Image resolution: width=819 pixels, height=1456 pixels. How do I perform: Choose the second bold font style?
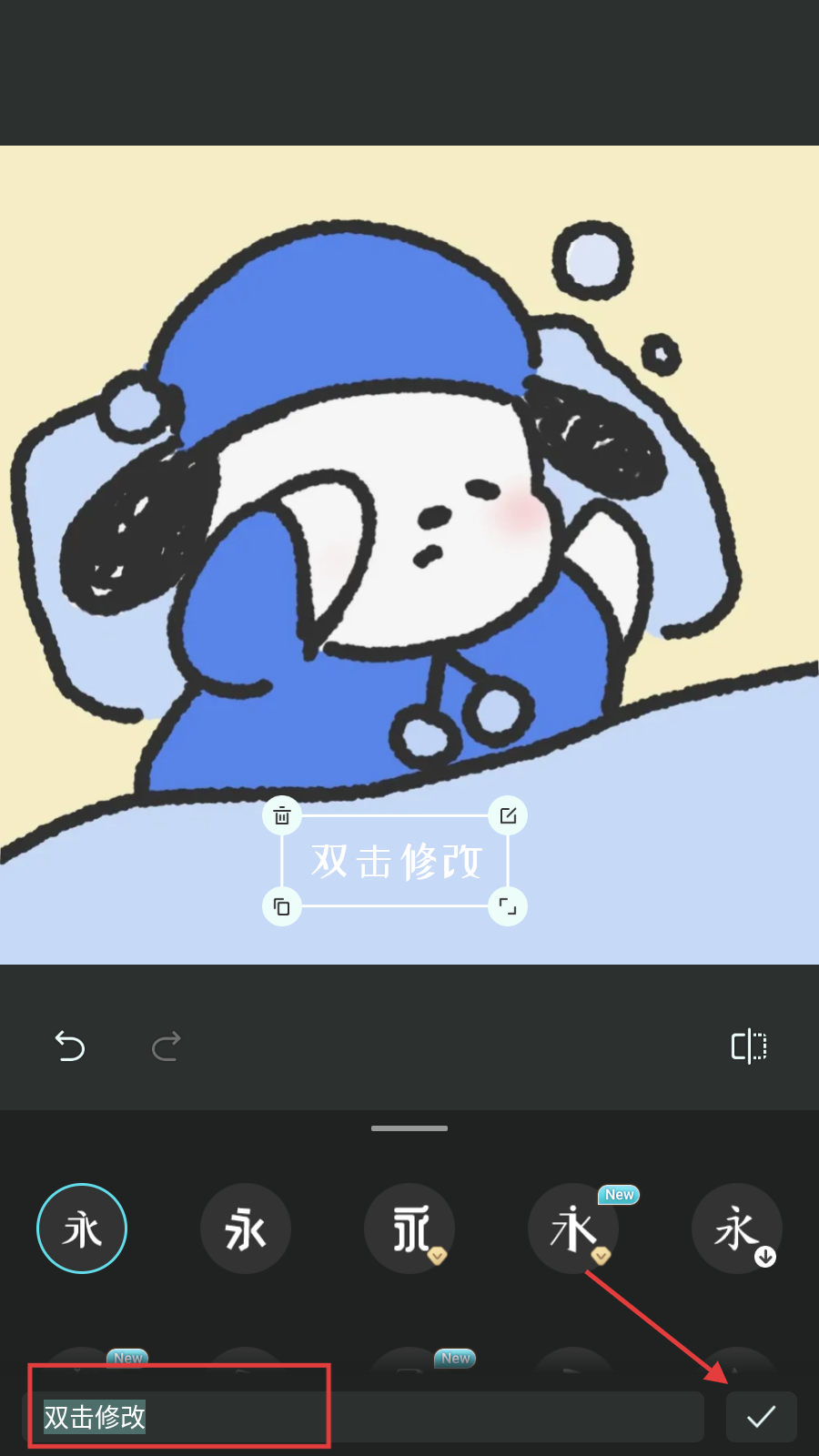(246, 1228)
